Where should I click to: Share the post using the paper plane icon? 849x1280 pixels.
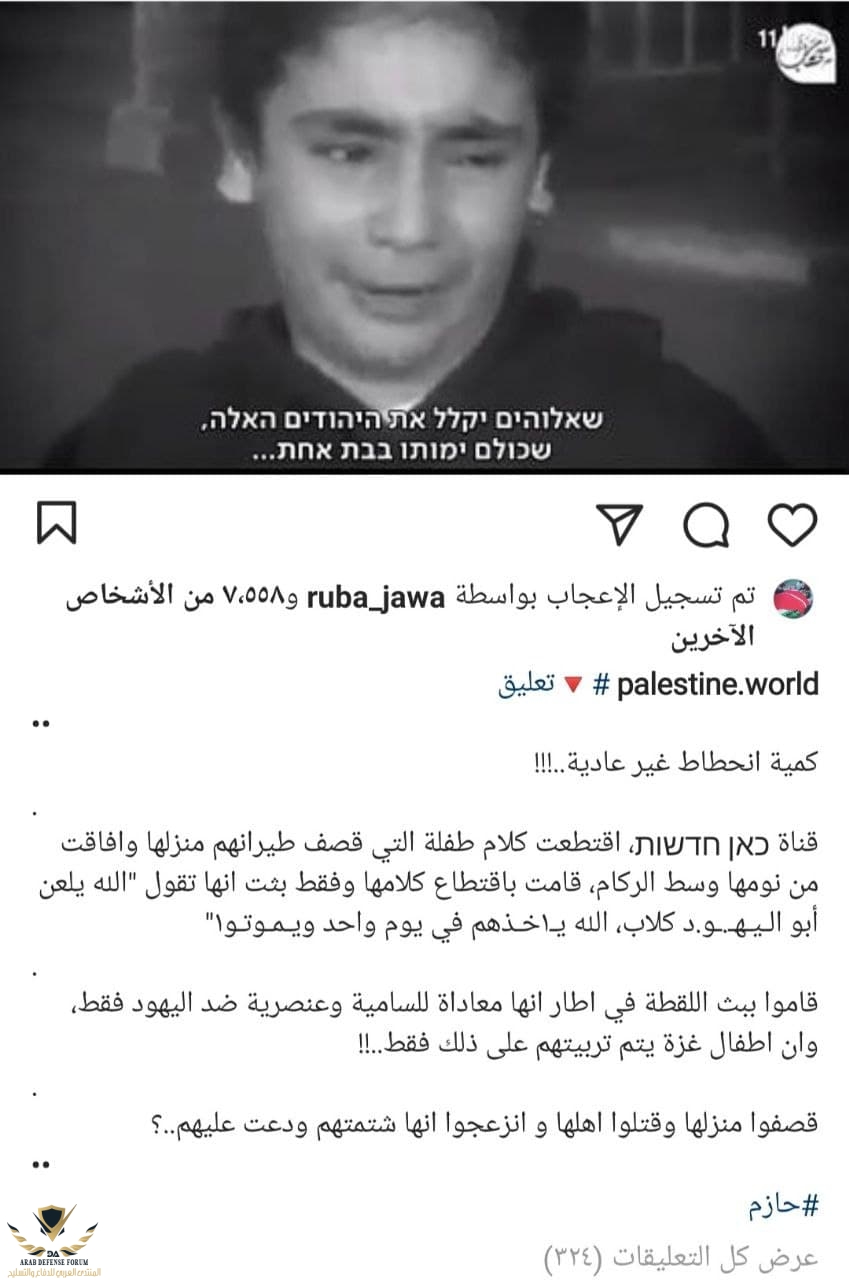(619, 524)
